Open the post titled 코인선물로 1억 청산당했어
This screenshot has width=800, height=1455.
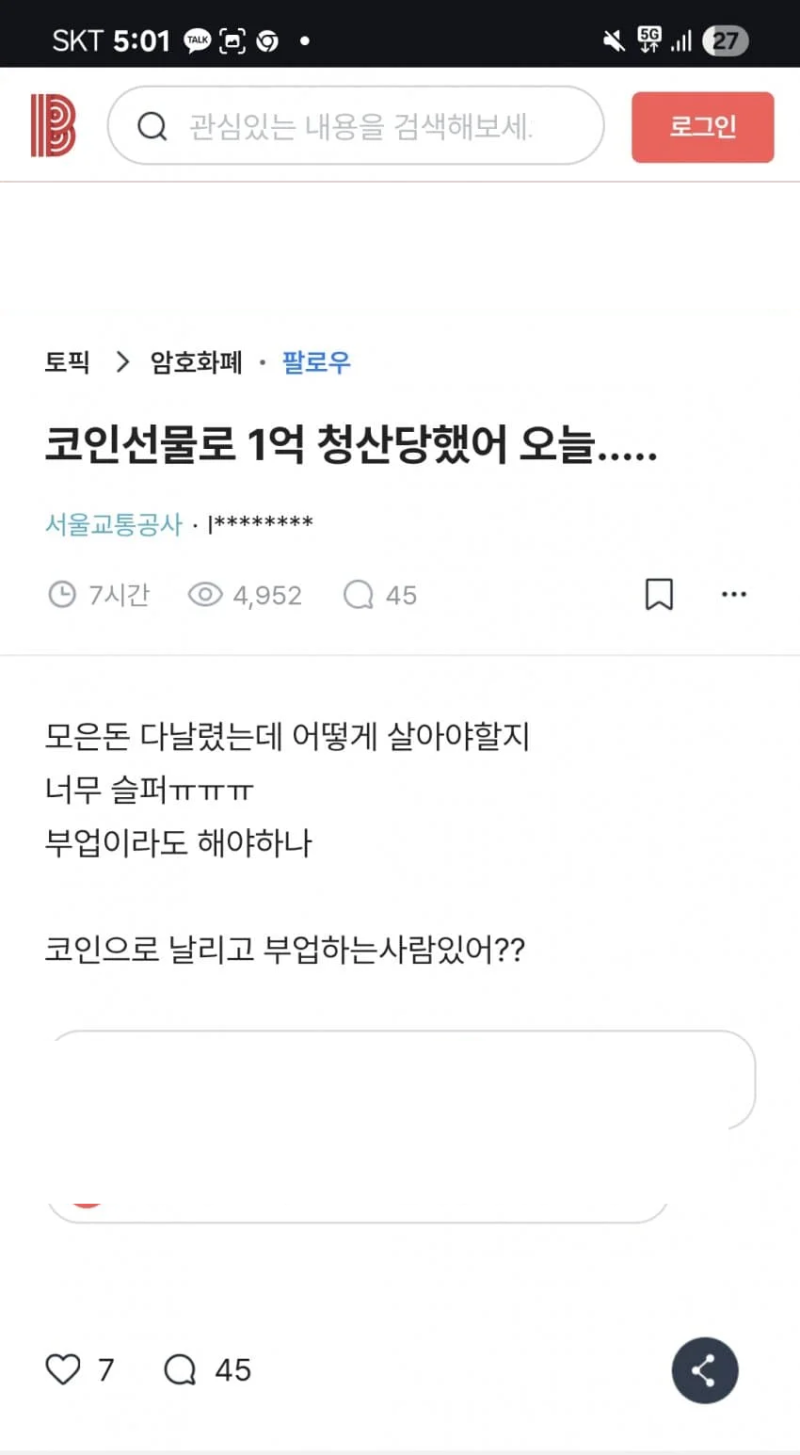[x=350, y=448]
